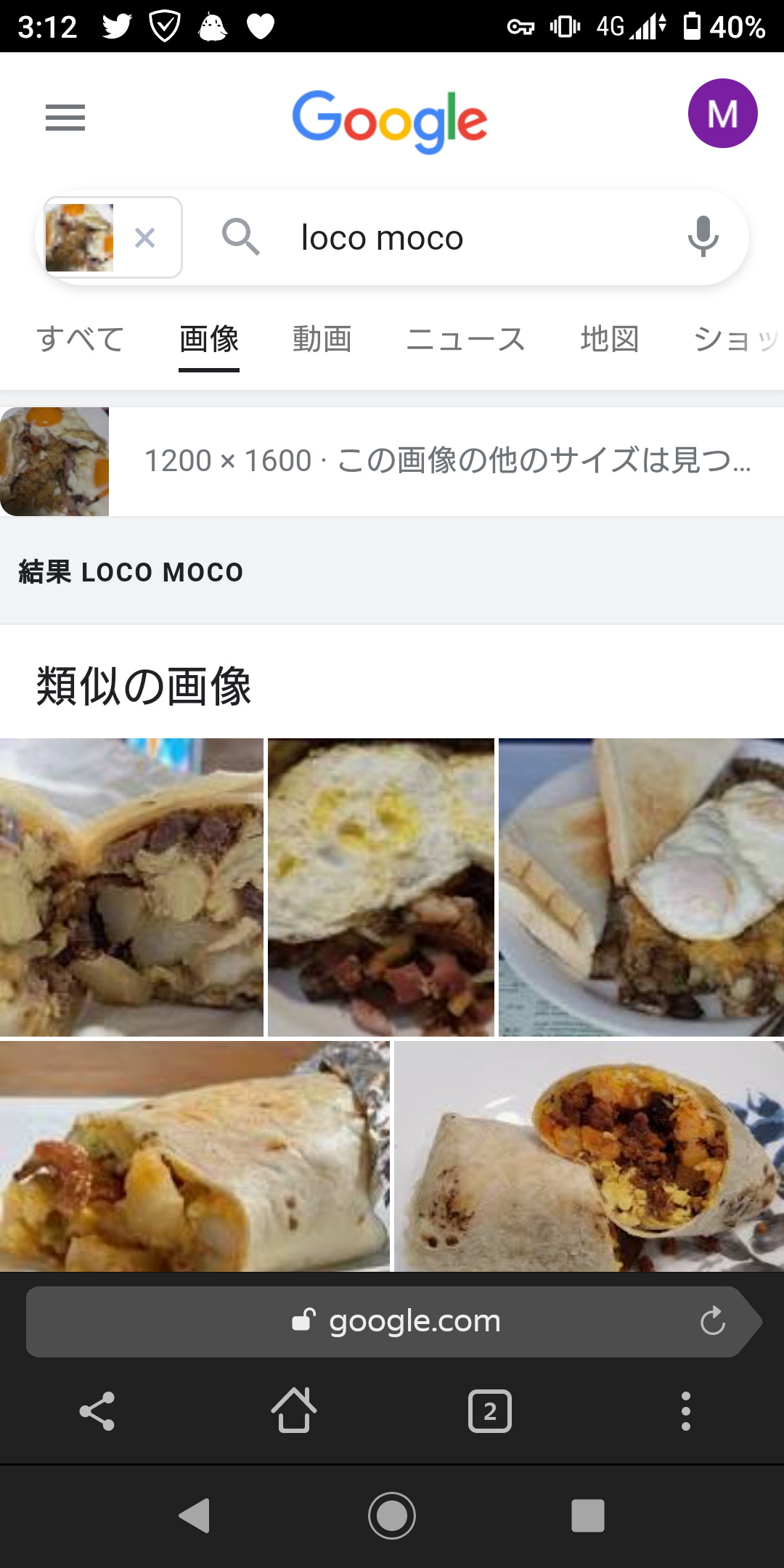Open the browser overflow menu
The width and height of the screenshot is (784, 1568).
[685, 1411]
